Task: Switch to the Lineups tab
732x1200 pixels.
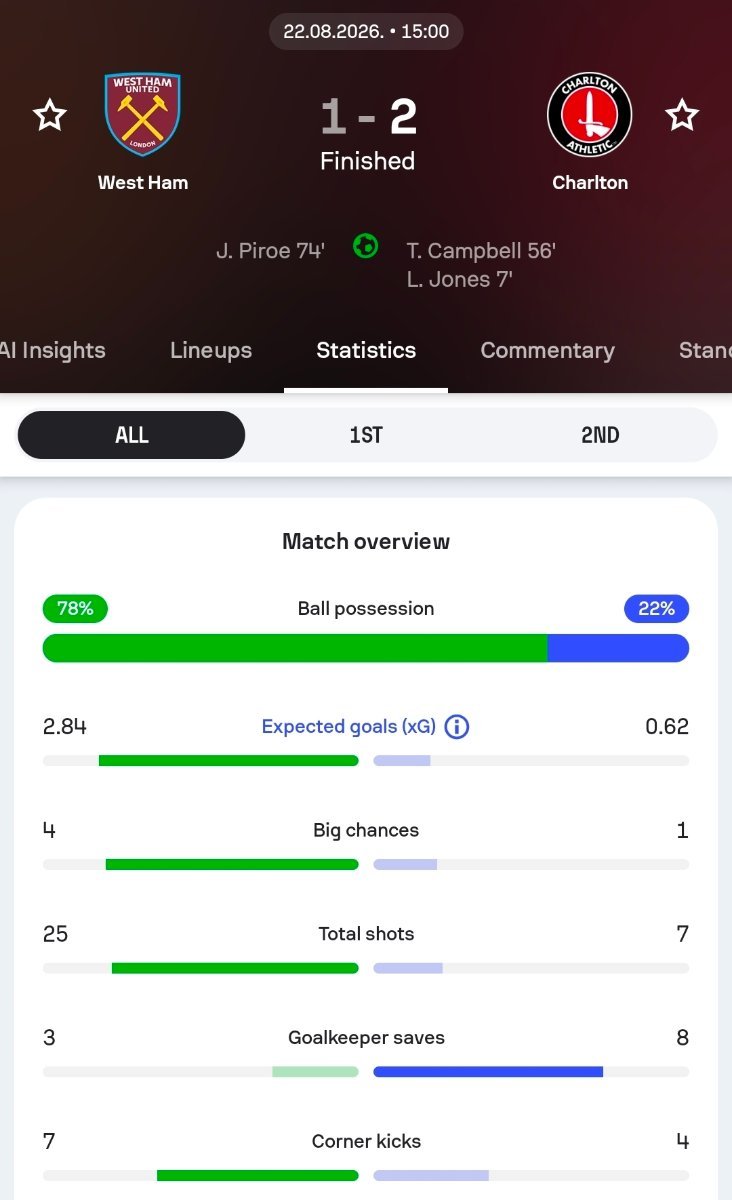Action: tap(211, 350)
